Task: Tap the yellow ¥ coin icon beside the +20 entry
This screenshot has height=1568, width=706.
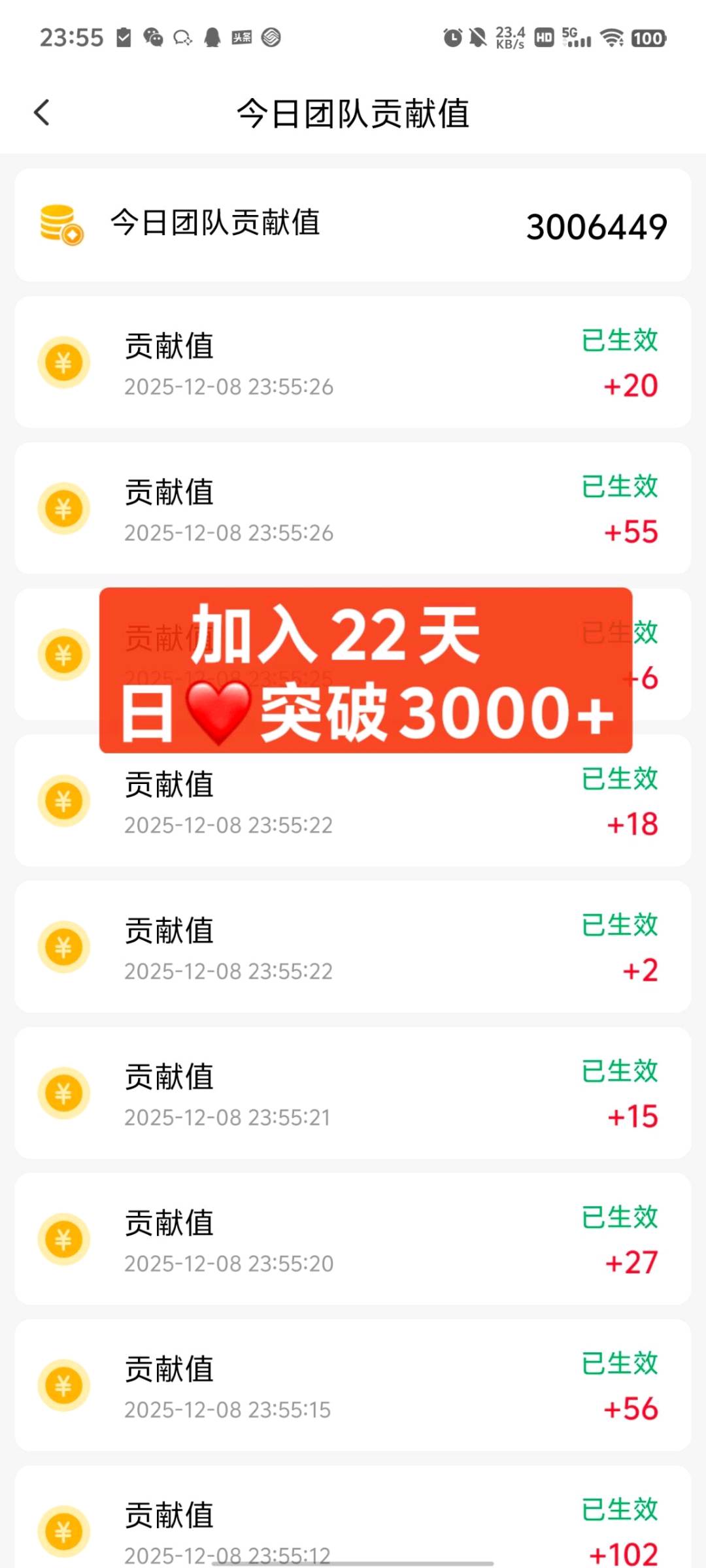Action: point(63,361)
